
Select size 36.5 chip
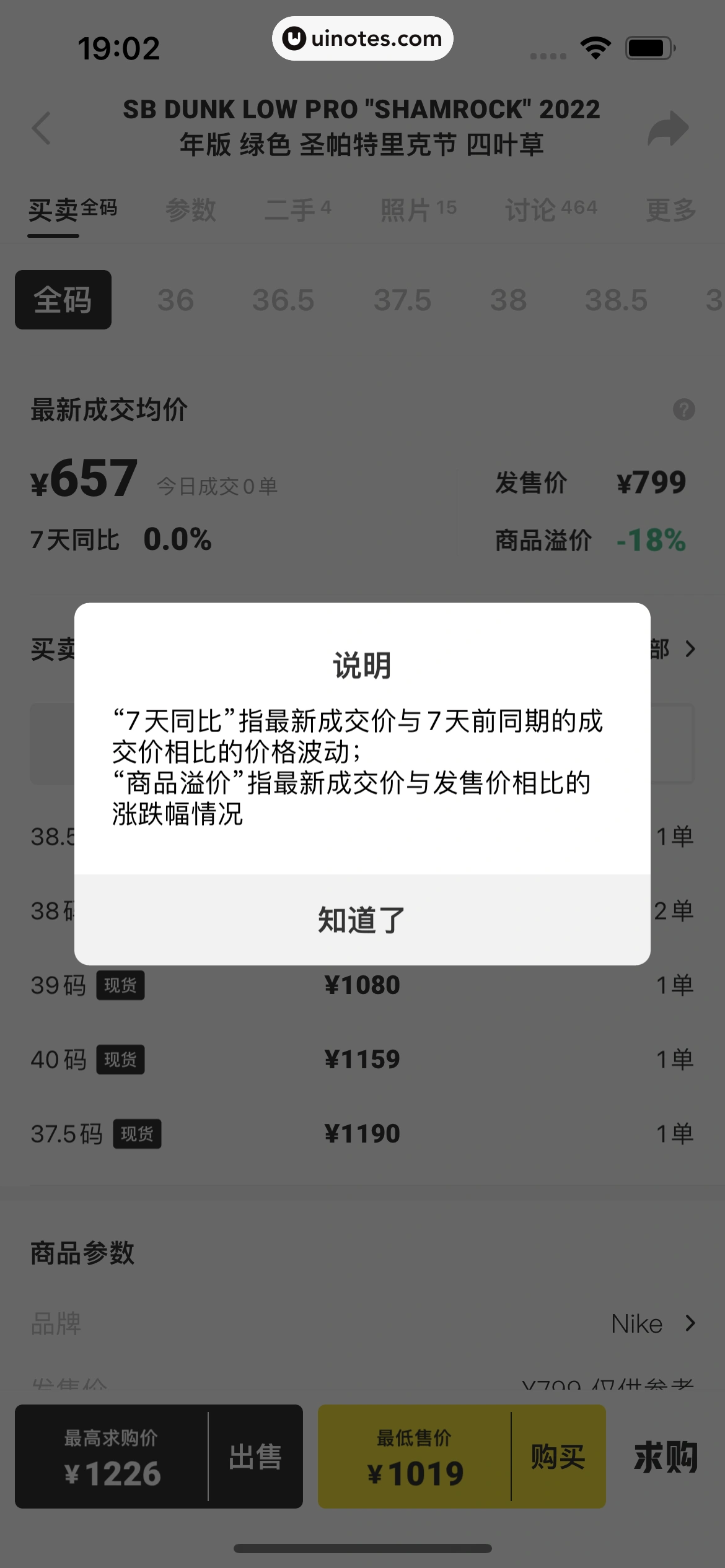283,300
